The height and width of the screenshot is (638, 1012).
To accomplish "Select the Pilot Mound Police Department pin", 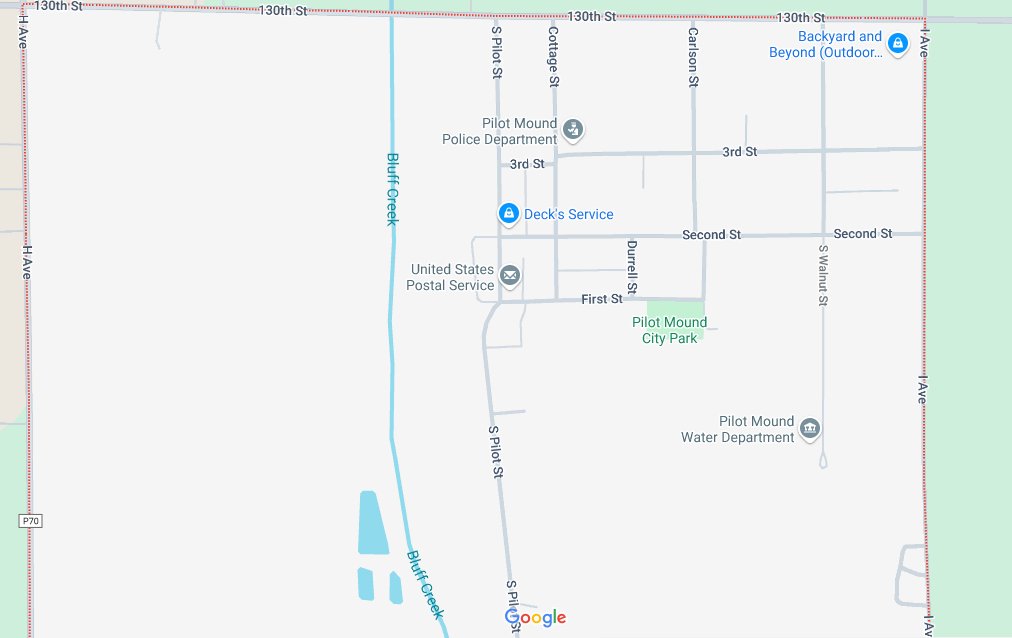I will coord(573,129).
